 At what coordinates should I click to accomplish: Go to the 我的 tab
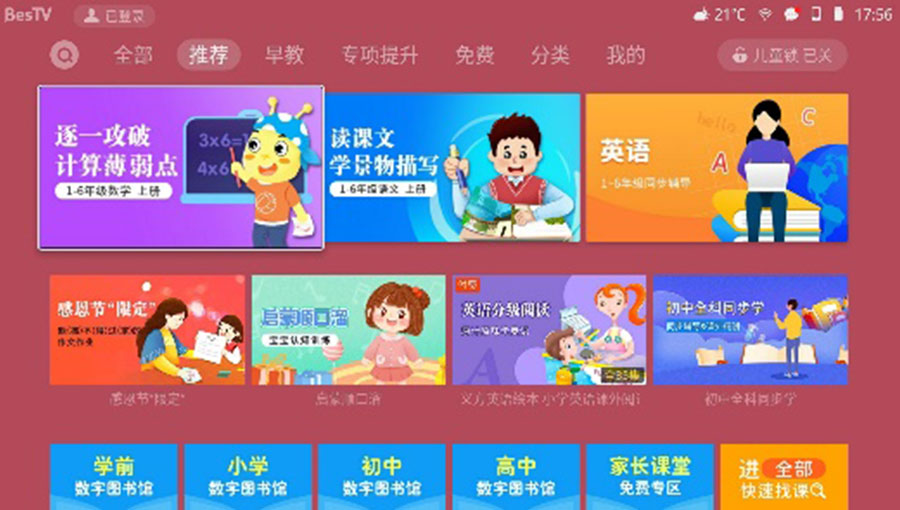click(x=626, y=55)
